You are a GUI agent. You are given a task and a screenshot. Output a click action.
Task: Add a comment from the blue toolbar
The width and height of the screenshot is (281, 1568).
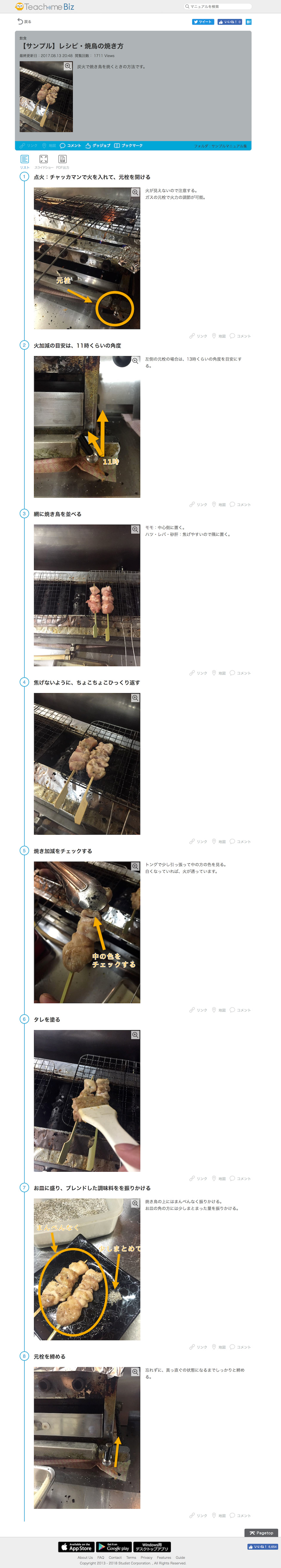pos(71,146)
